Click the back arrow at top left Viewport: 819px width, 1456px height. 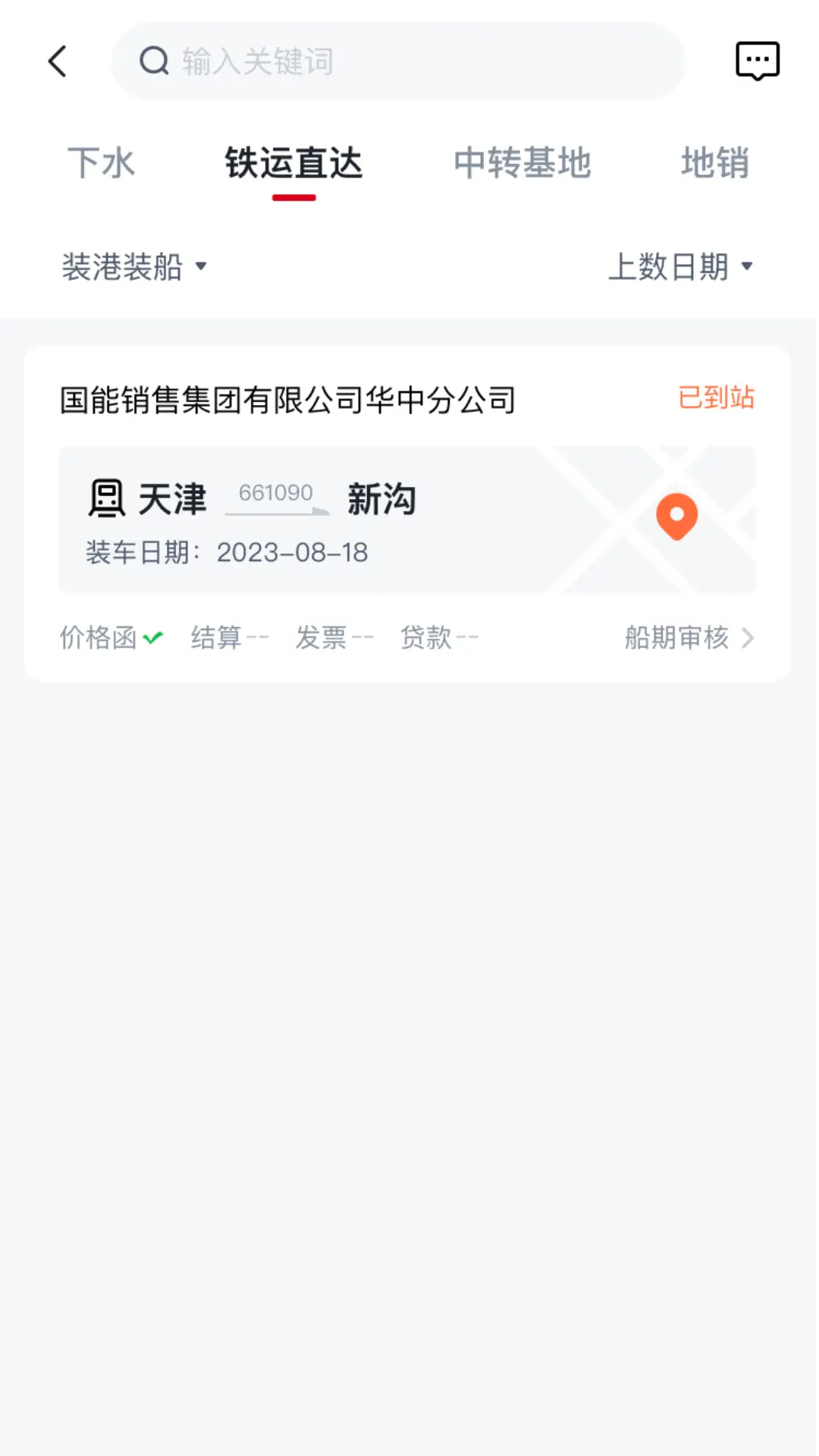point(57,61)
